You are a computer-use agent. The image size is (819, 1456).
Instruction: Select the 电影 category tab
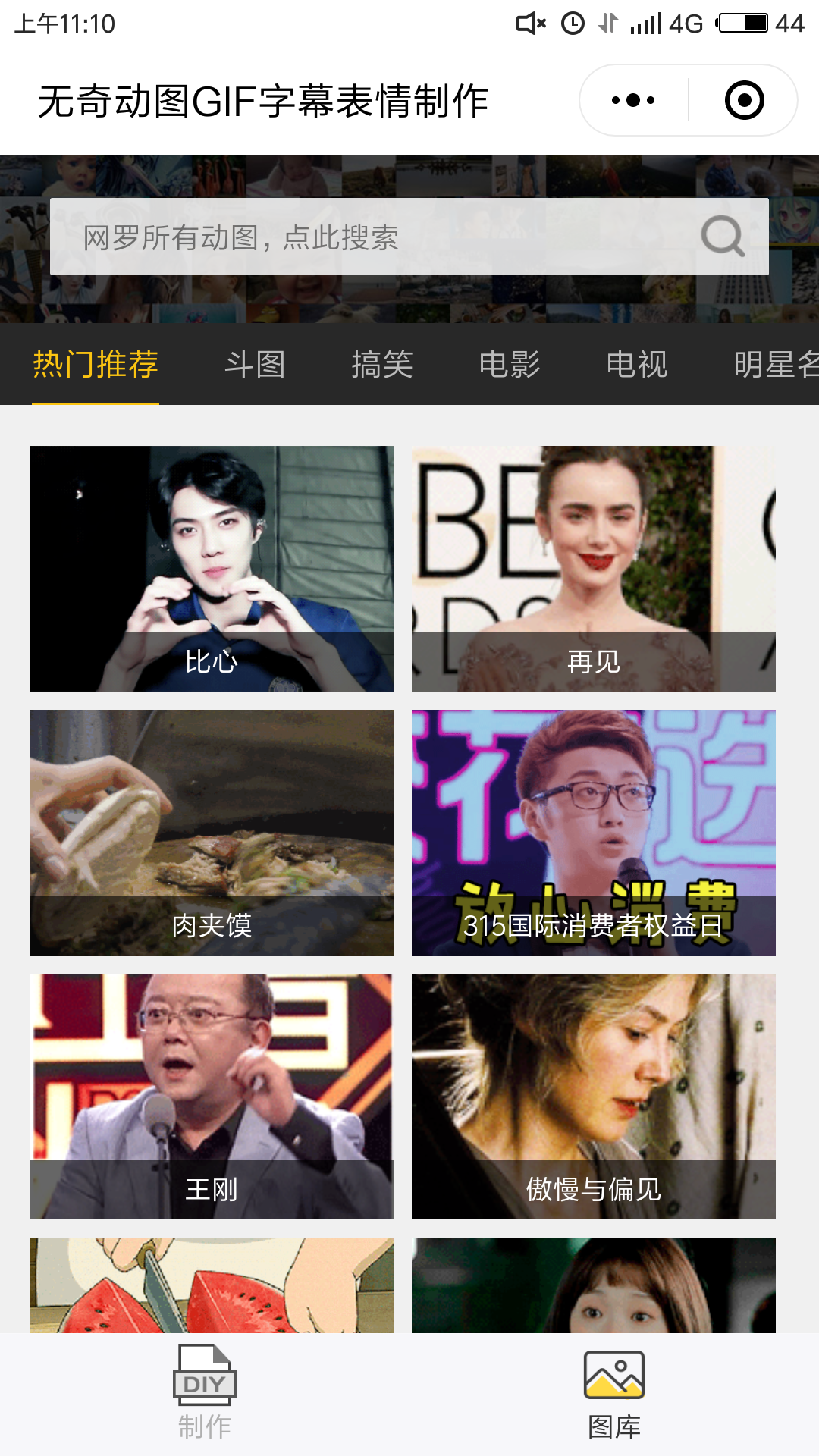tap(510, 365)
